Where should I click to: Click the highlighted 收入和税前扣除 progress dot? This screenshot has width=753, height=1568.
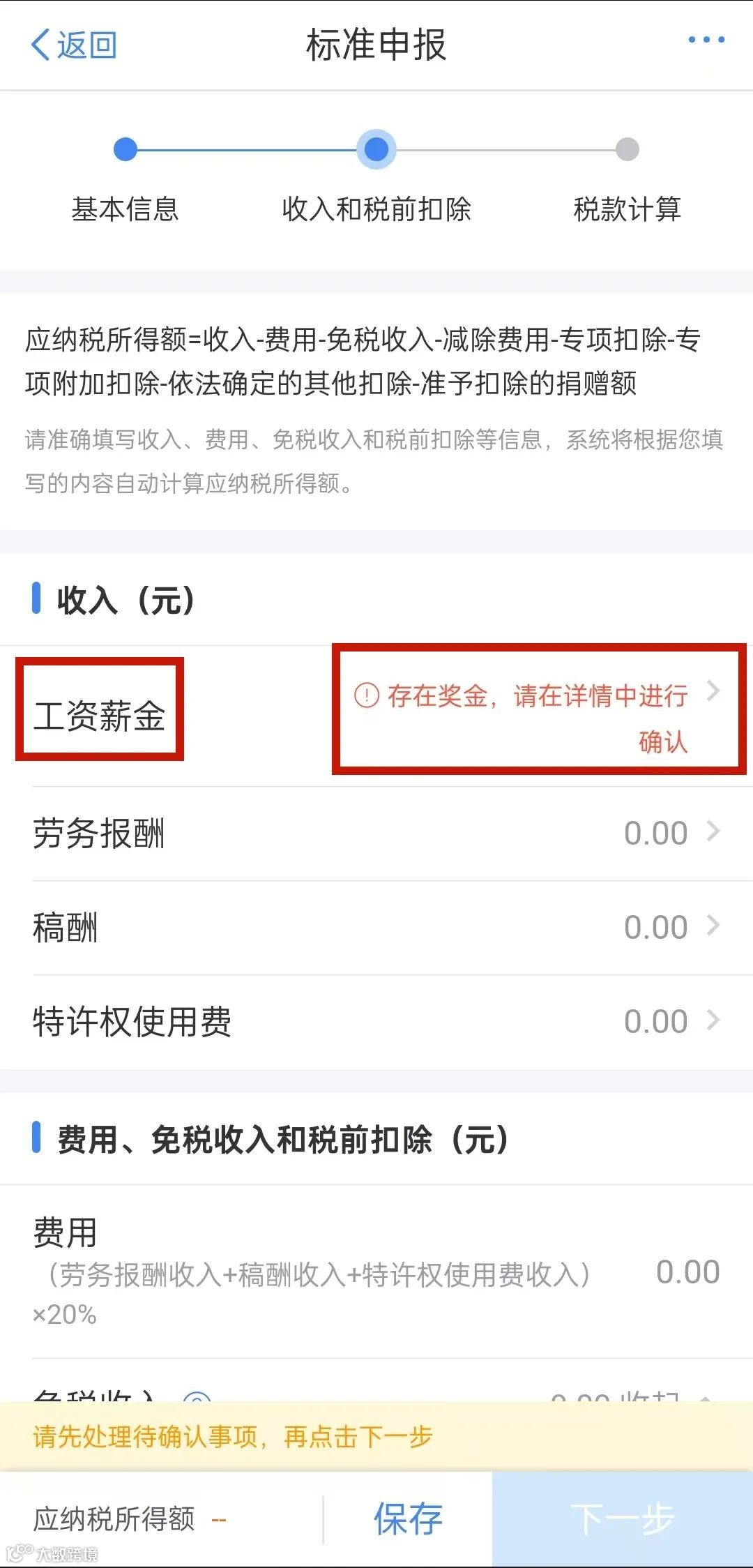pos(376,149)
